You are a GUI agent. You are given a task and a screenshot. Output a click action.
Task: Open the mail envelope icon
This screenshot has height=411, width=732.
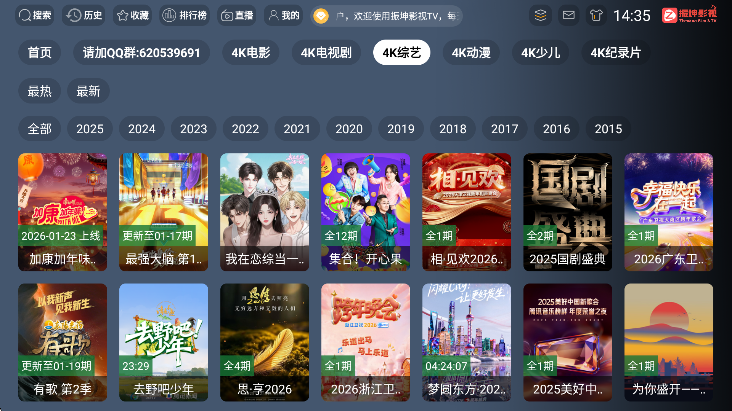tap(568, 16)
